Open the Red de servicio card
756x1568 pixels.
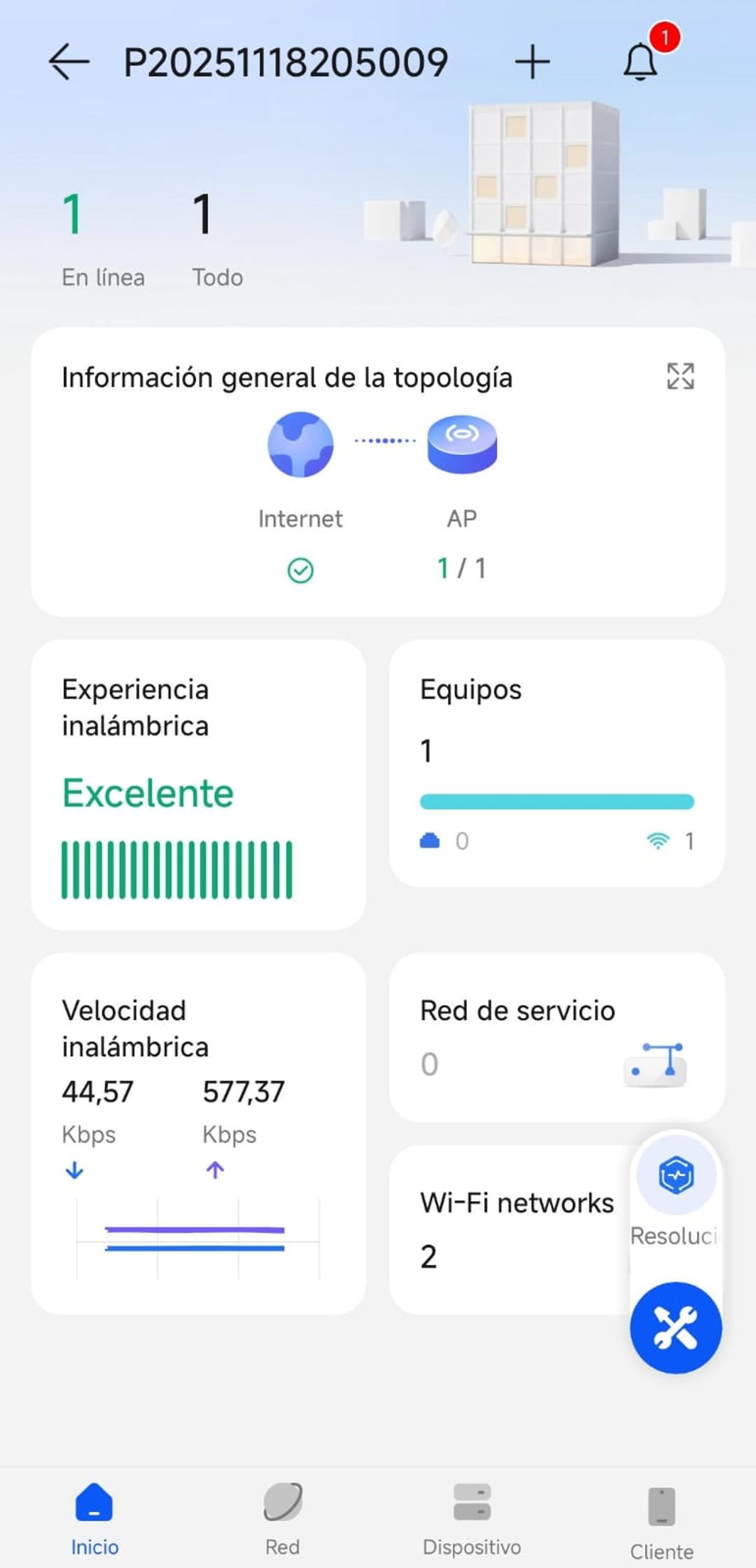click(556, 1037)
